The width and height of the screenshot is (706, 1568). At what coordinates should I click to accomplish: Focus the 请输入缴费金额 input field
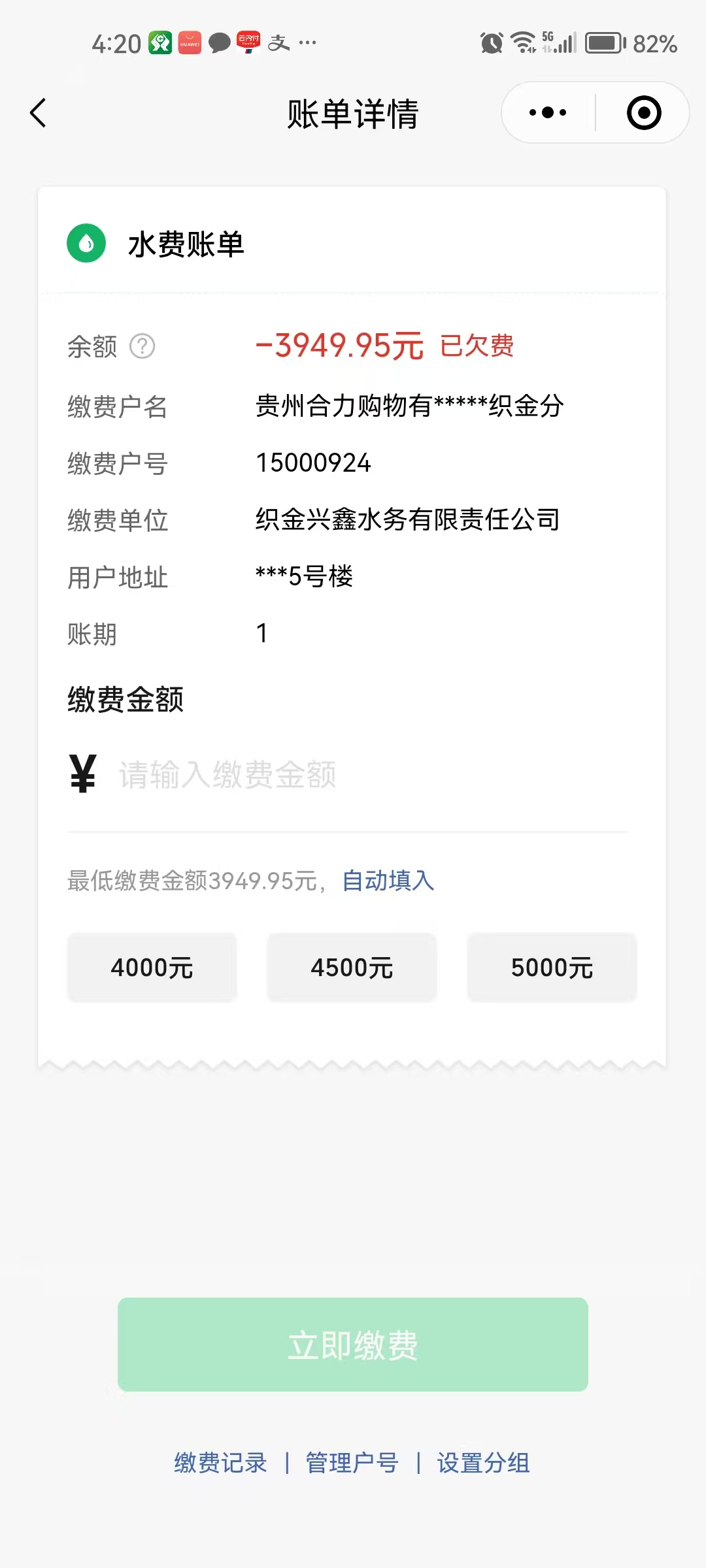[366, 775]
